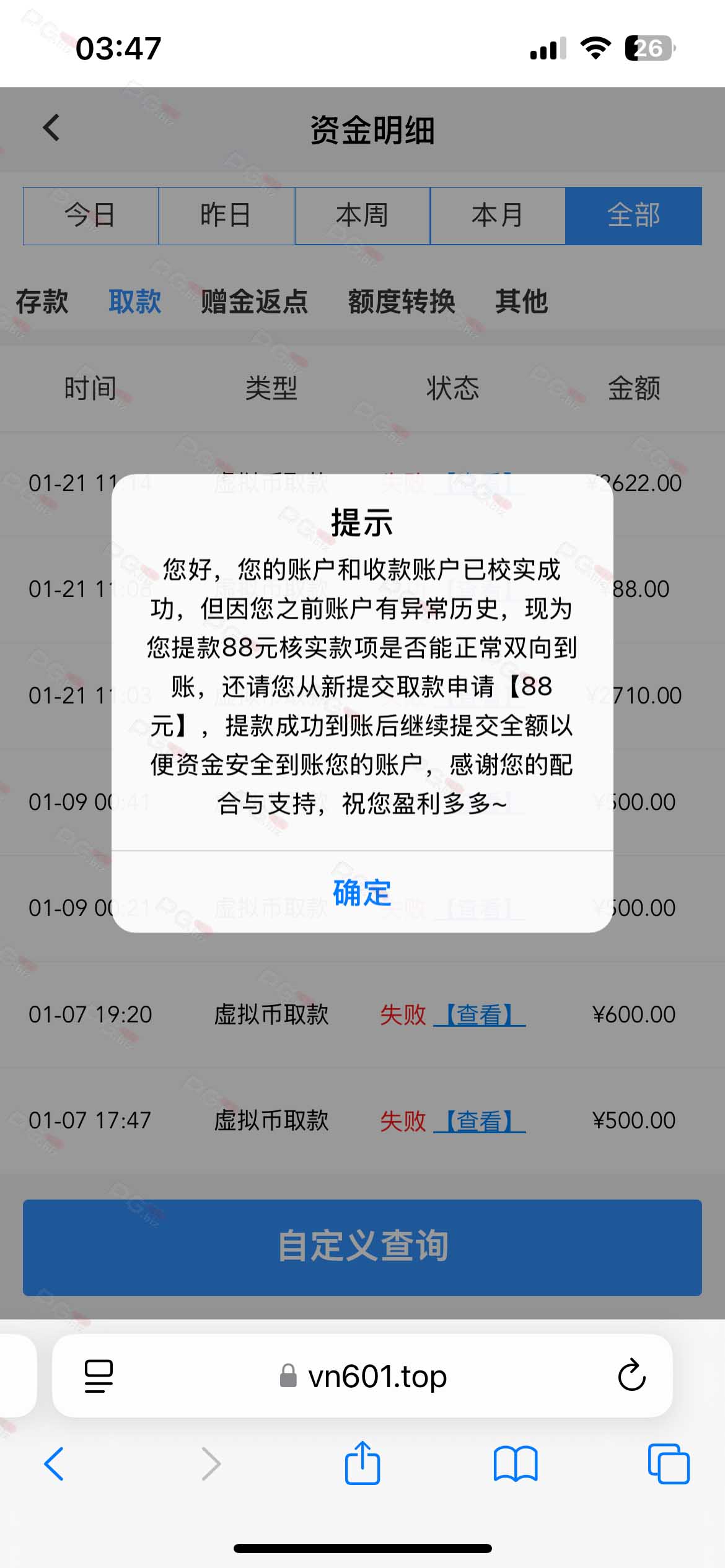Image resolution: width=725 pixels, height=1568 pixels.
Task: Switch to 额度转换 tab
Action: coord(402,302)
